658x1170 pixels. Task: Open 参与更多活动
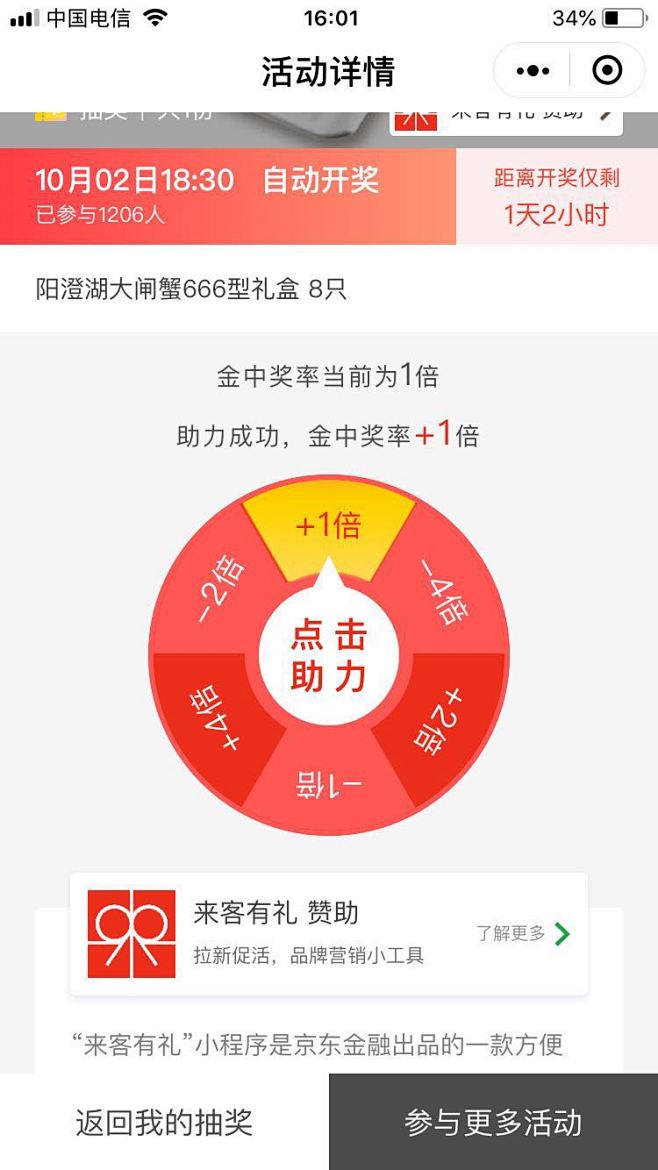pos(493,1122)
